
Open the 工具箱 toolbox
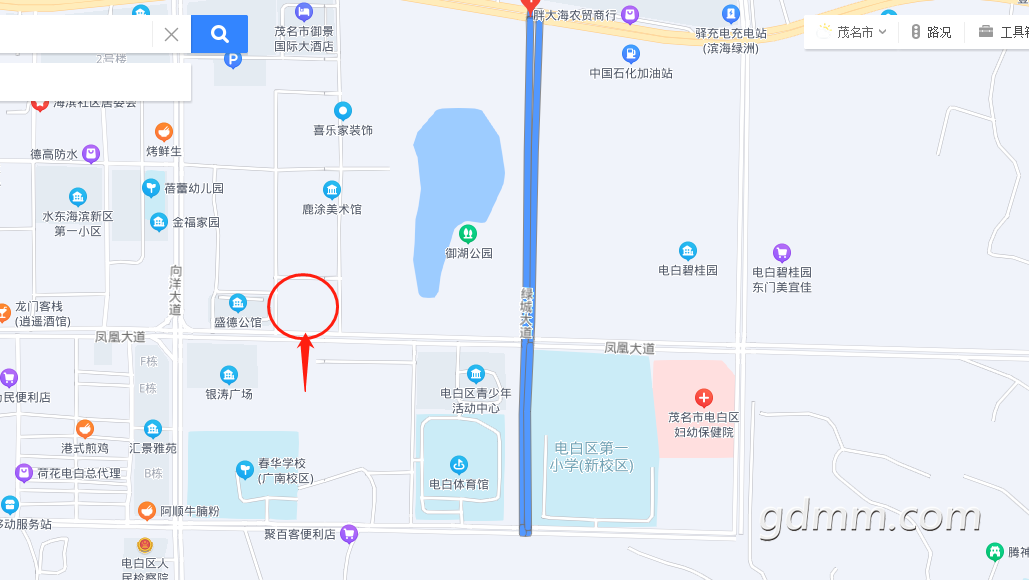pos(1005,32)
